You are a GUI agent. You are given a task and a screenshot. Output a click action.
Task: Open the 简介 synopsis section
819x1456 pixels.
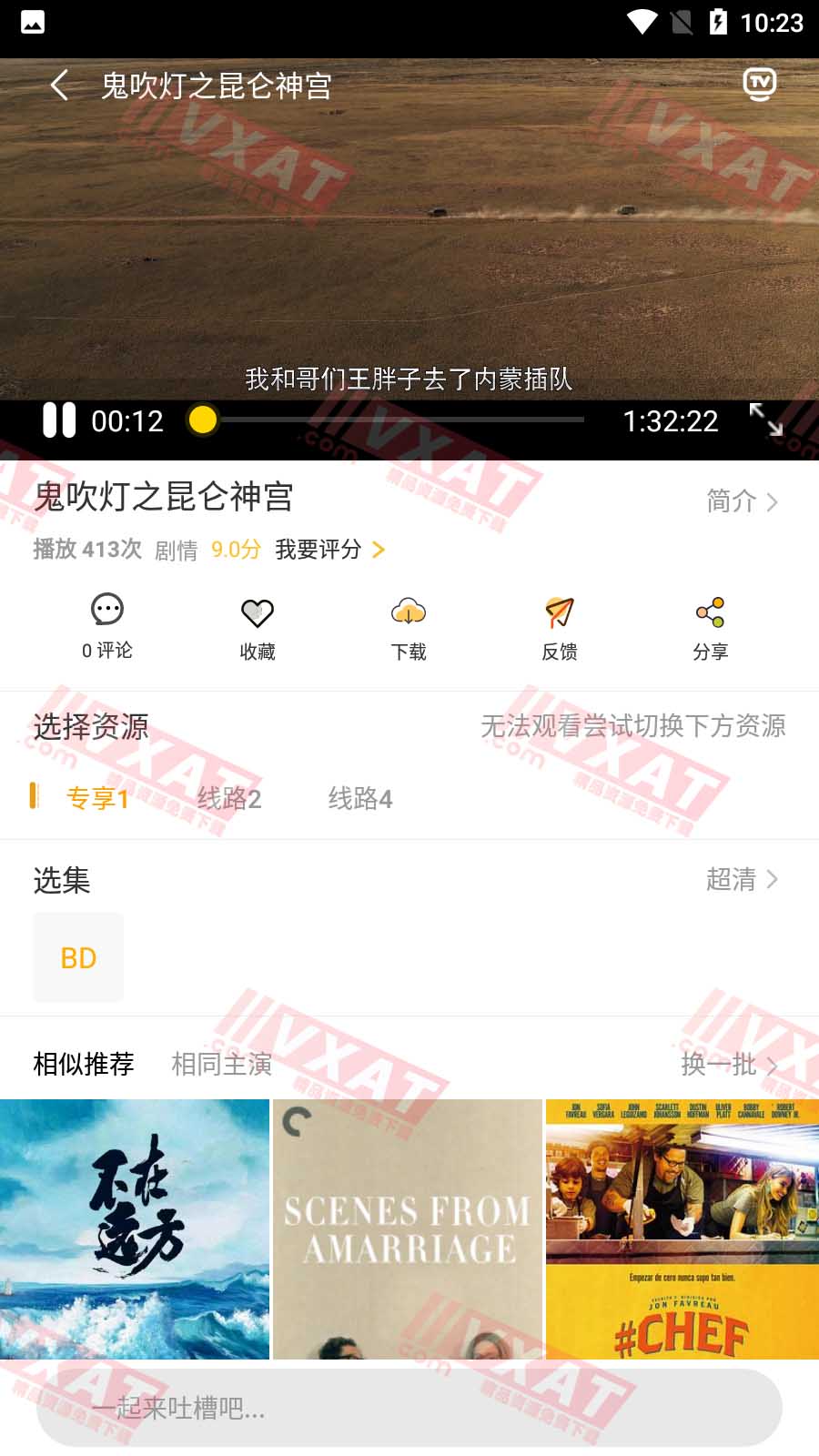(742, 501)
